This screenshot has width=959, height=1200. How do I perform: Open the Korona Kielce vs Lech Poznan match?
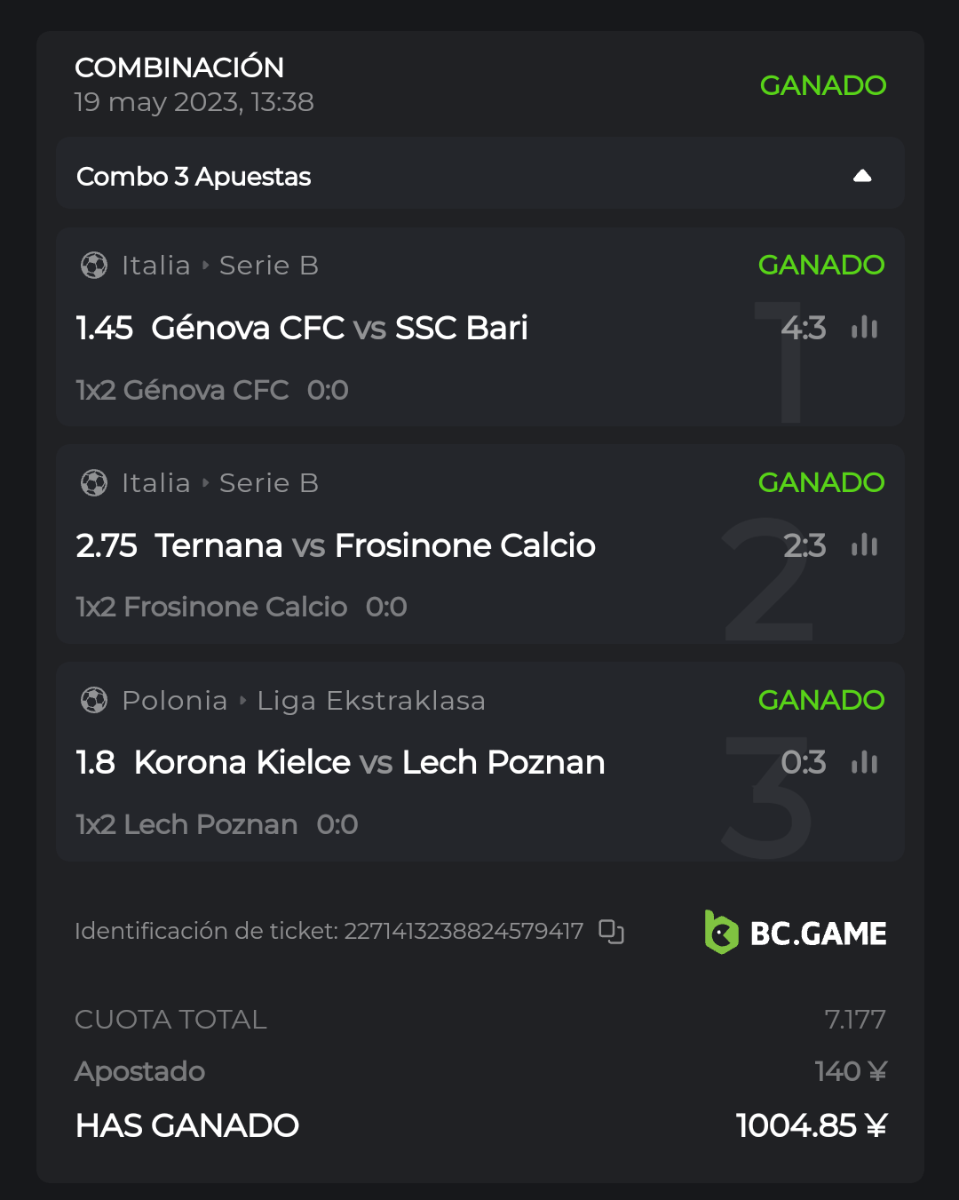tap(369, 763)
